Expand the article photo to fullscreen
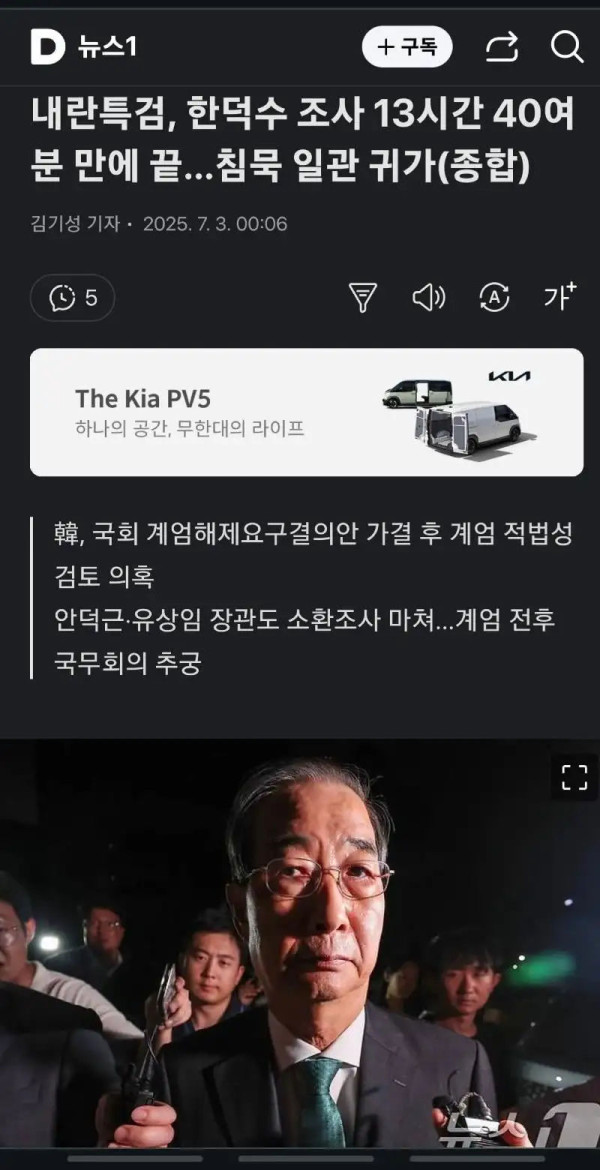 click(x=574, y=777)
